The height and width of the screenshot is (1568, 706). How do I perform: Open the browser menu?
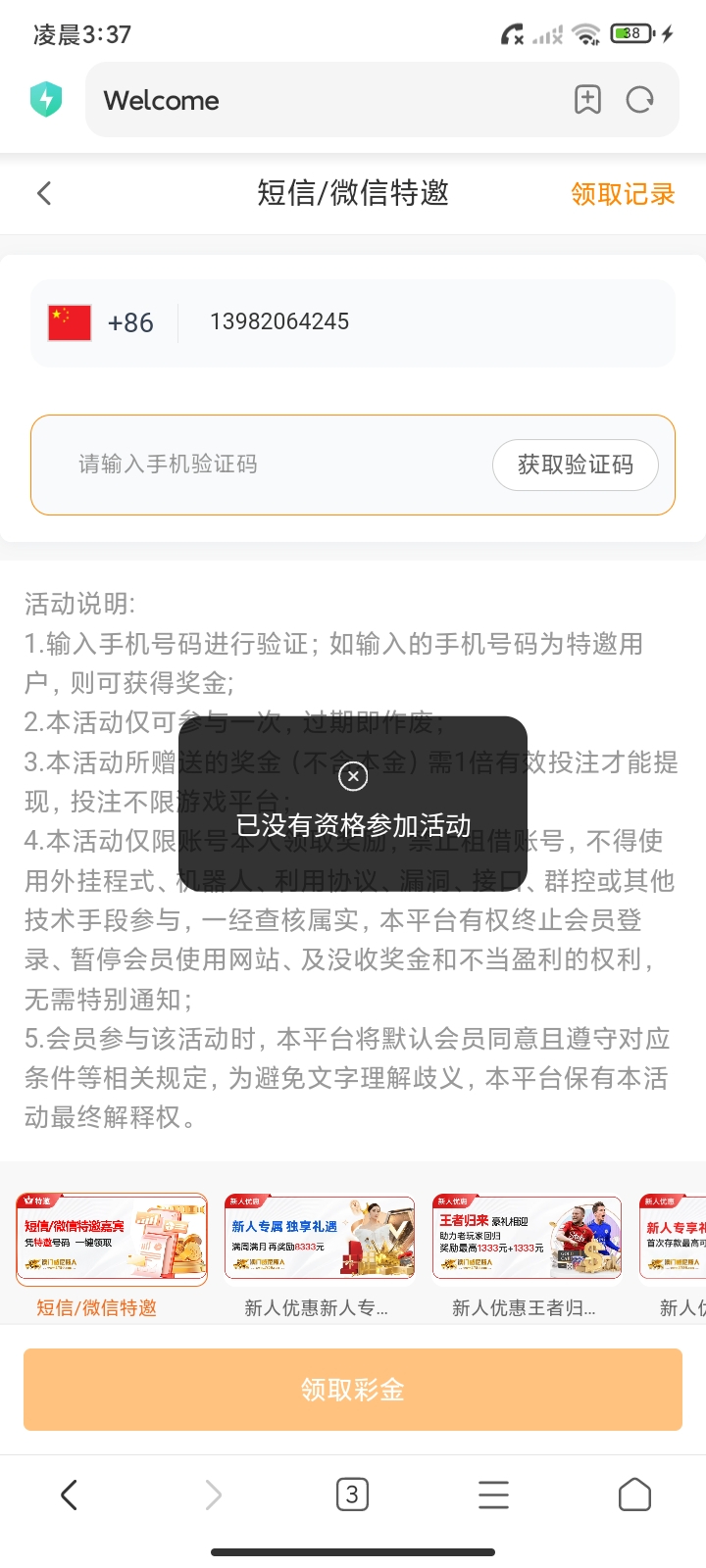(x=493, y=1494)
